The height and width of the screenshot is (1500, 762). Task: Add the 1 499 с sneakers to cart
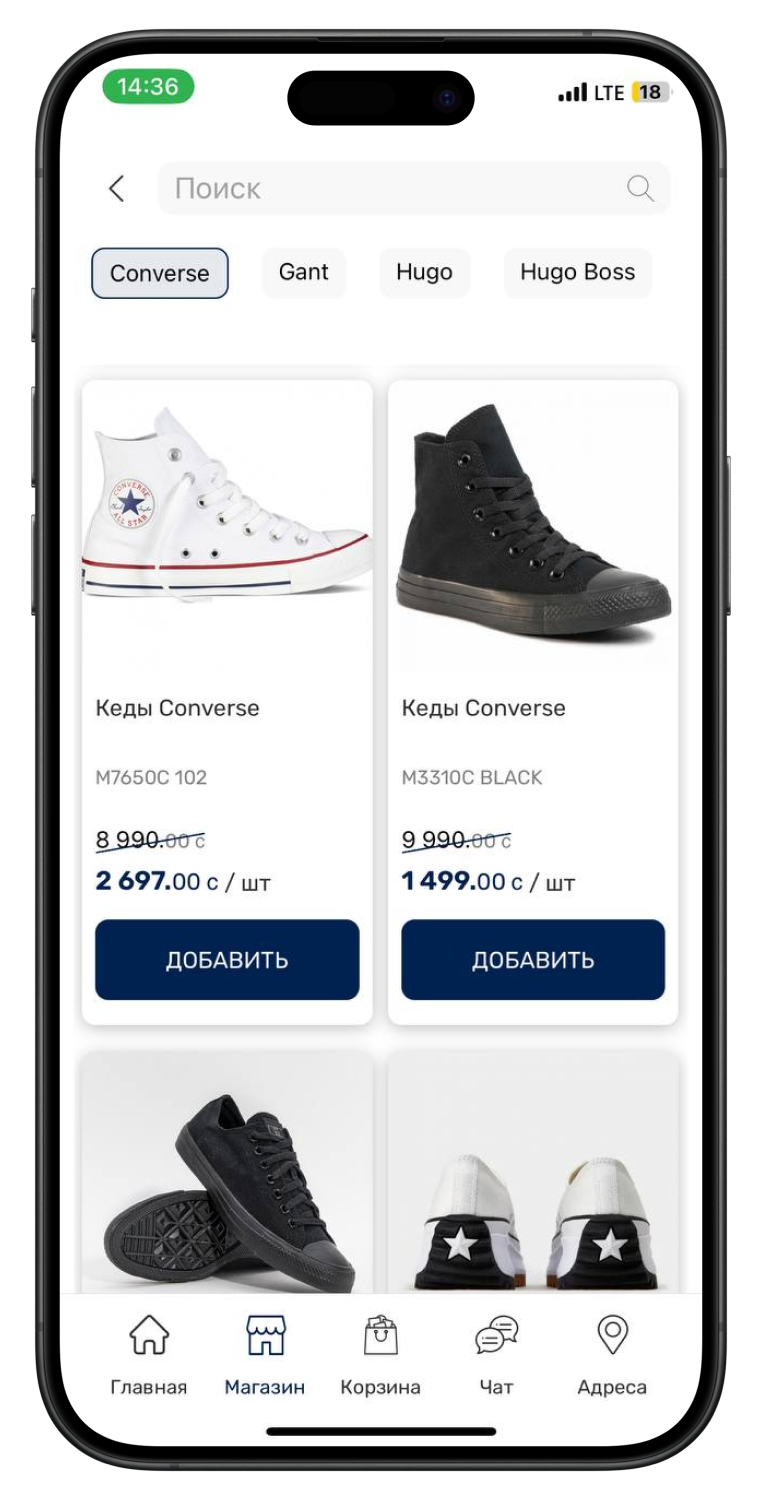click(533, 960)
